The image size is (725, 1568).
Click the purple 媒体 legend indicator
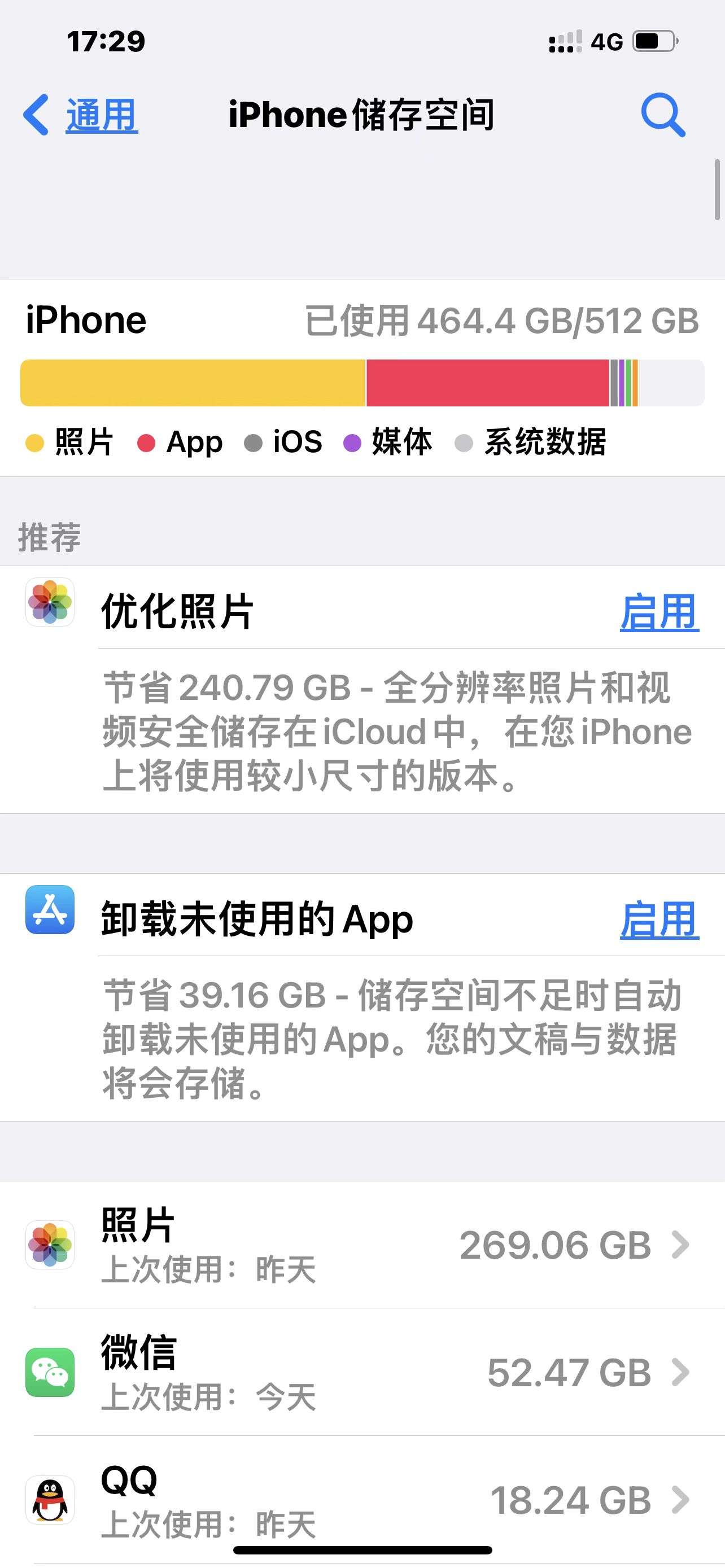[350, 443]
